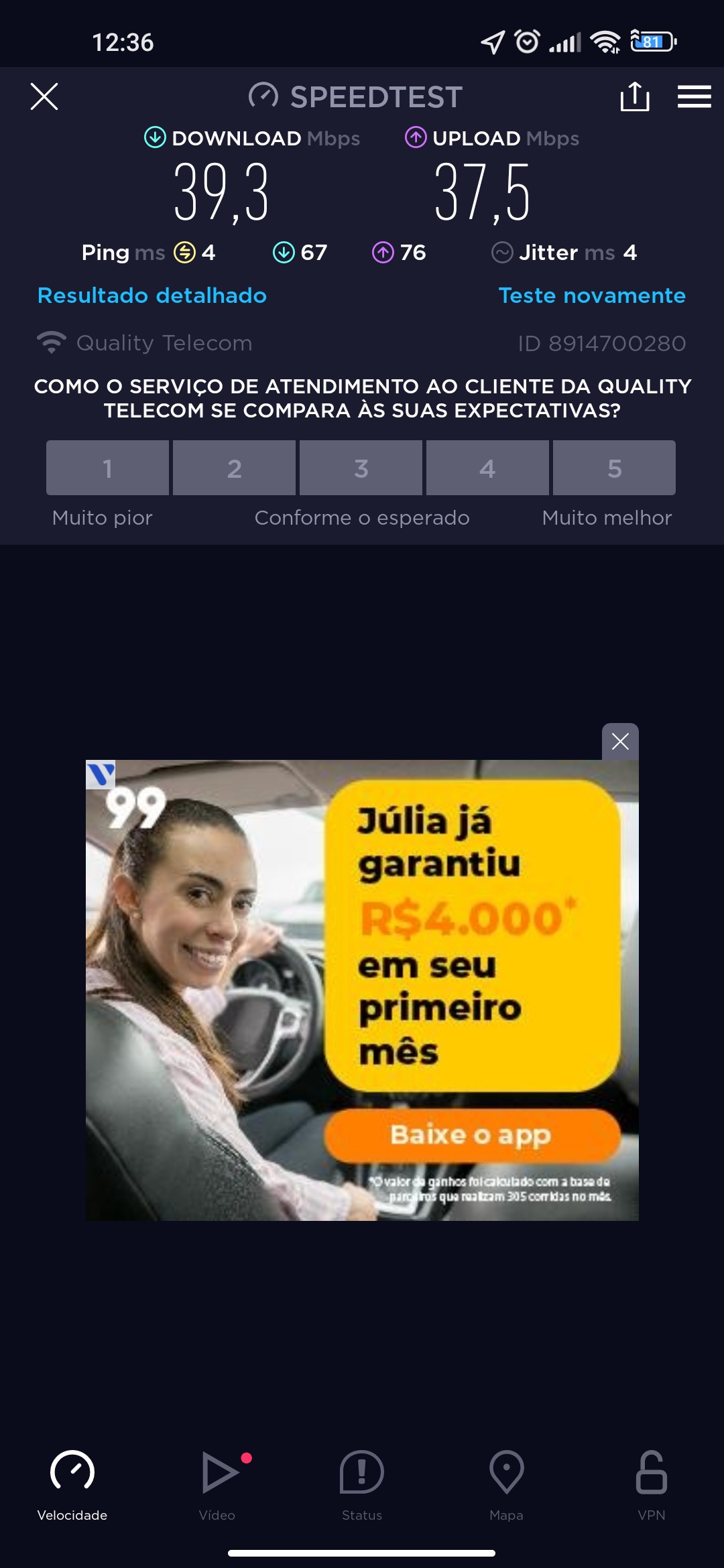Image resolution: width=724 pixels, height=1568 pixels.
Task: Rate customer service 1, Muito pior
Action: tap(107, 468)
